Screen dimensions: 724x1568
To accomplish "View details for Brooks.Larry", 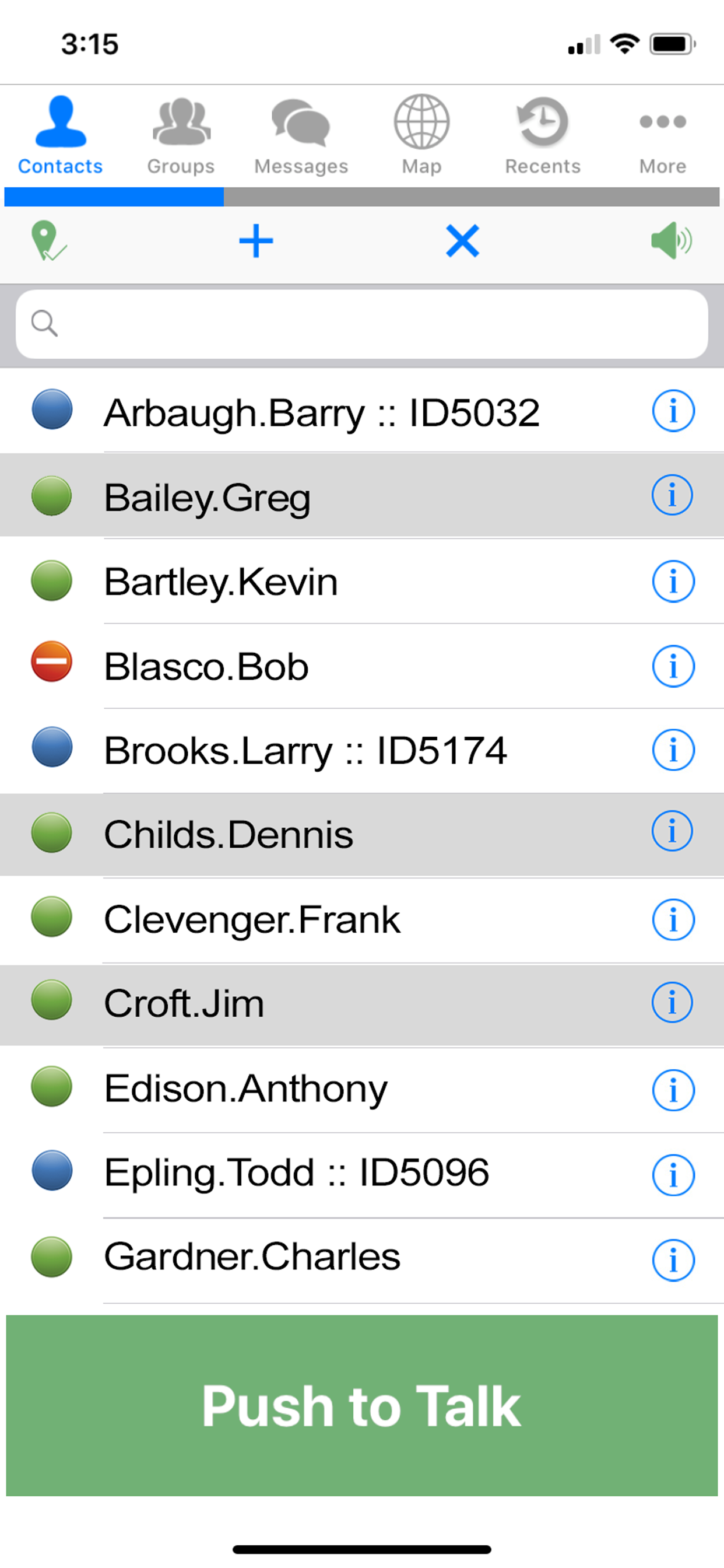I will (x=672, y=751).
